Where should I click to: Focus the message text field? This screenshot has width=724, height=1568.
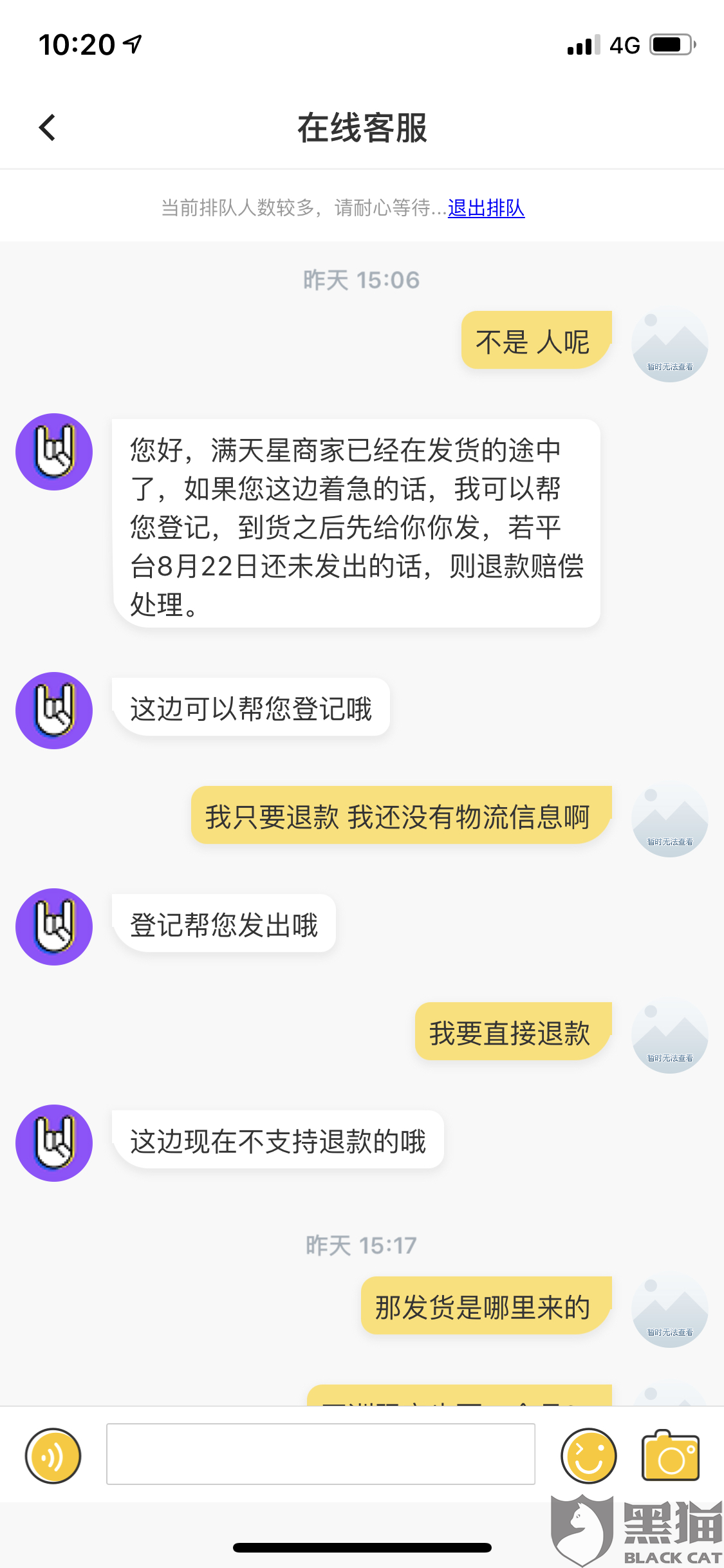click(x=320, y=1454)
